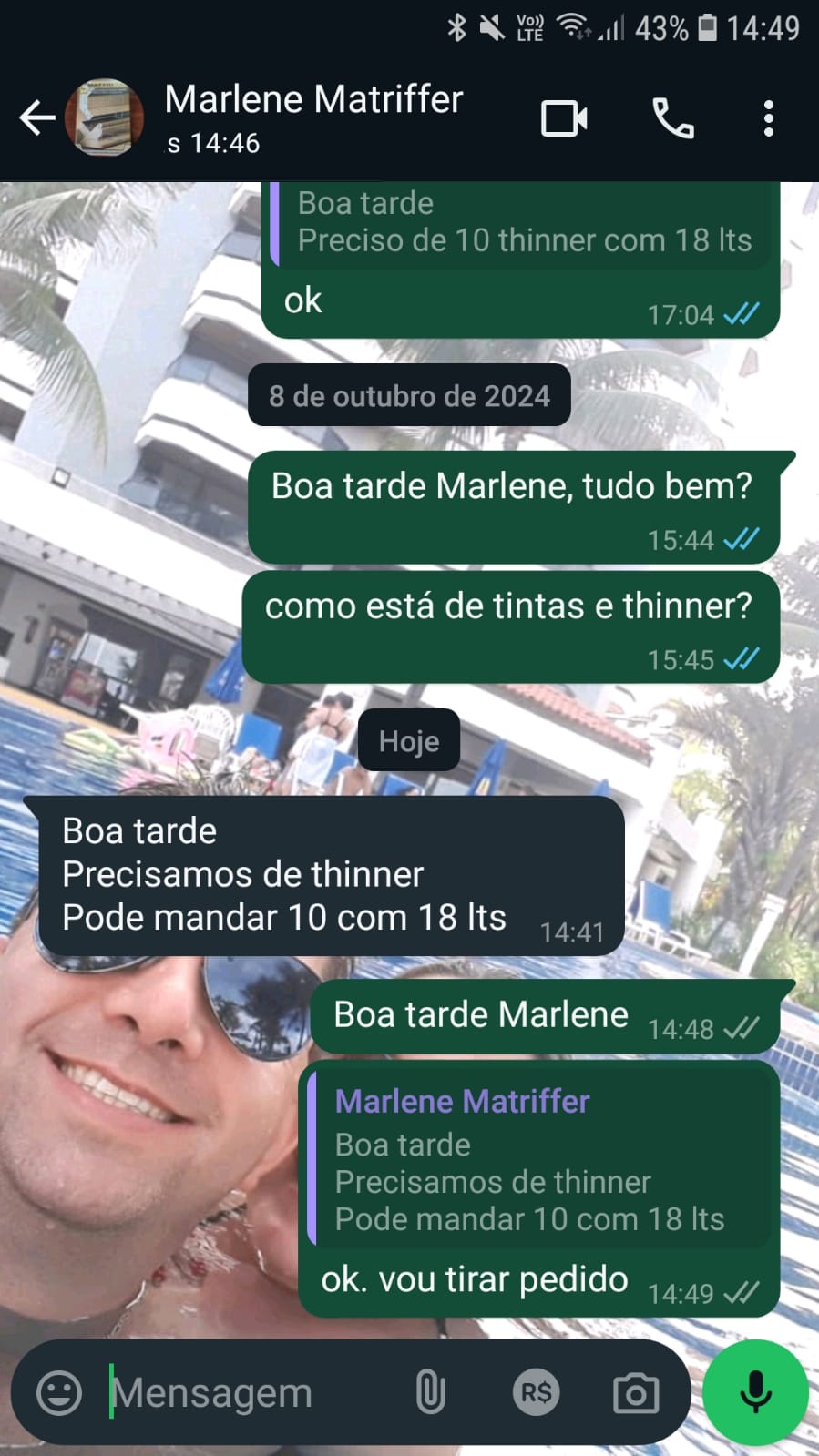Open the emoji picker
This screenshot has width=819, height=1456.
click(x=59, y=1392)
